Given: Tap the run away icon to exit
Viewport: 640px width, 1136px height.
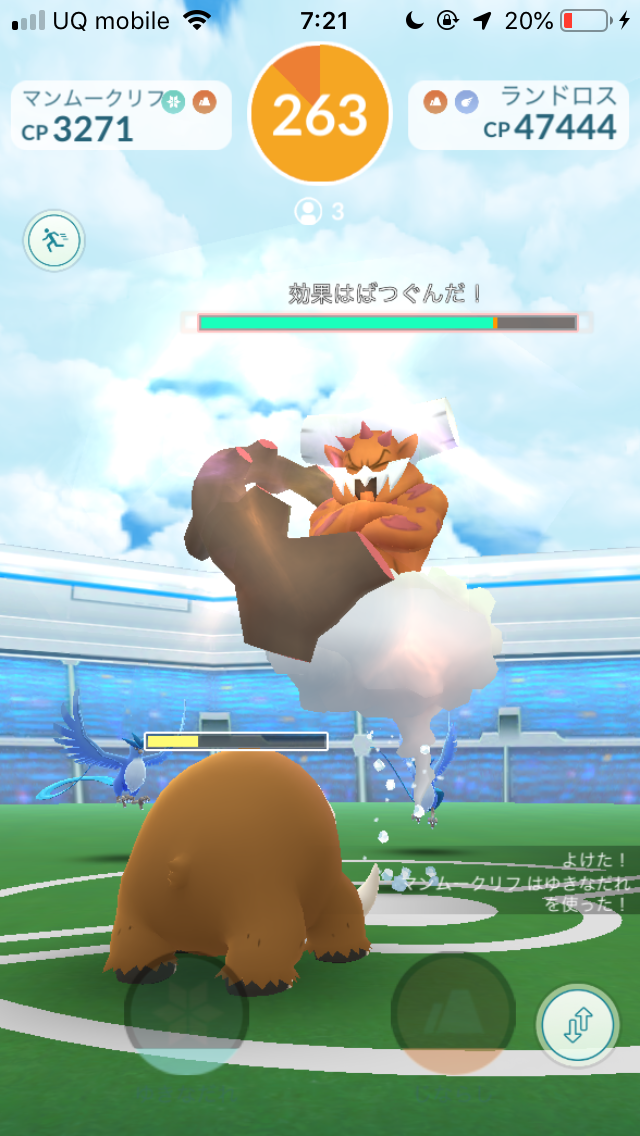Looking at the screenshot, I should [54, 240].
